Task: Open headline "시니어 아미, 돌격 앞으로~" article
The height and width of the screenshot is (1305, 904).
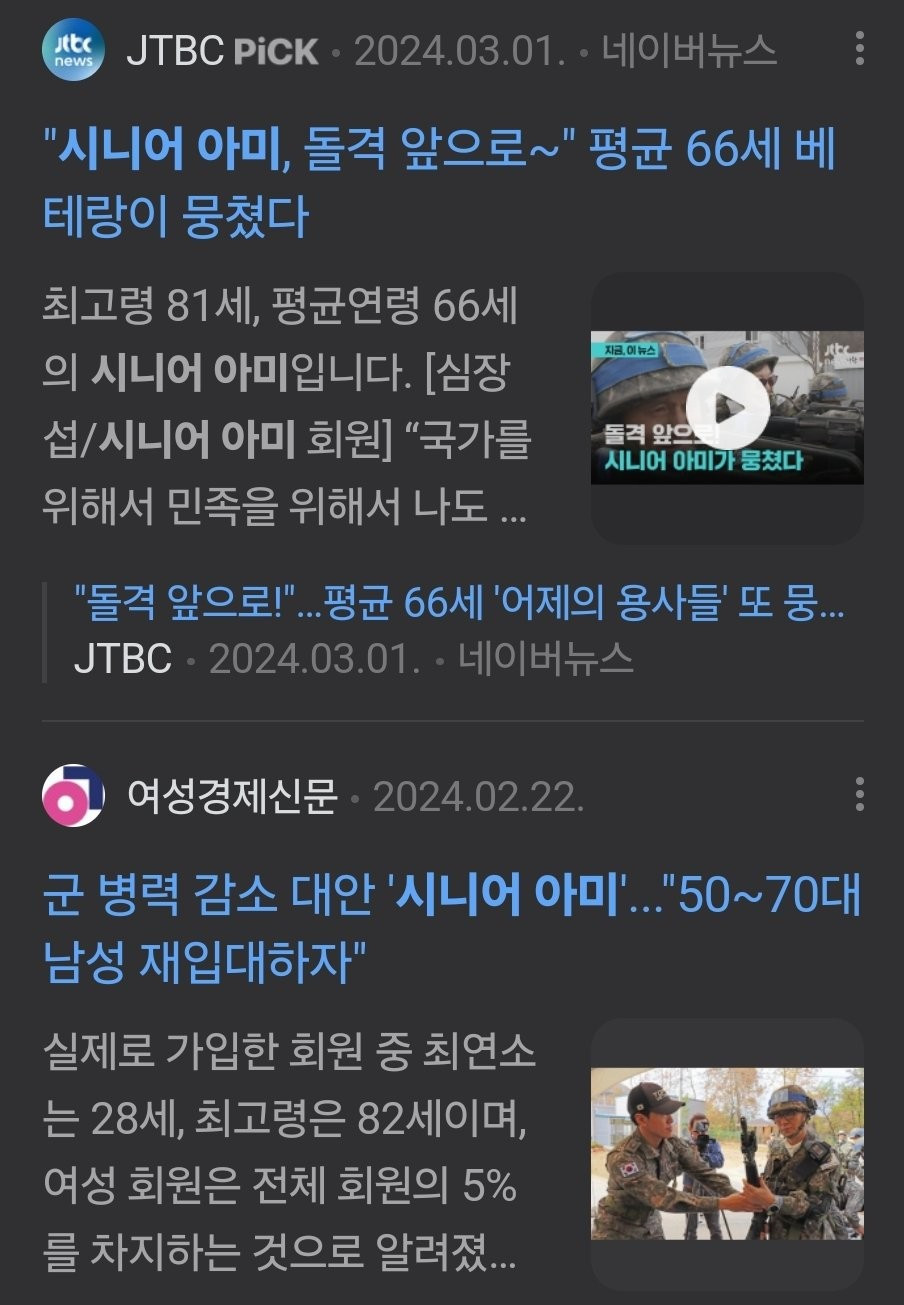Action: click(x=438, y=182)
